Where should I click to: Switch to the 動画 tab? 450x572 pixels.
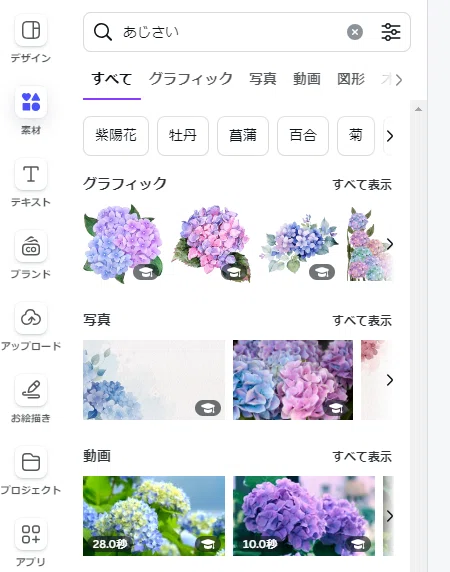[x=307, y=79]
